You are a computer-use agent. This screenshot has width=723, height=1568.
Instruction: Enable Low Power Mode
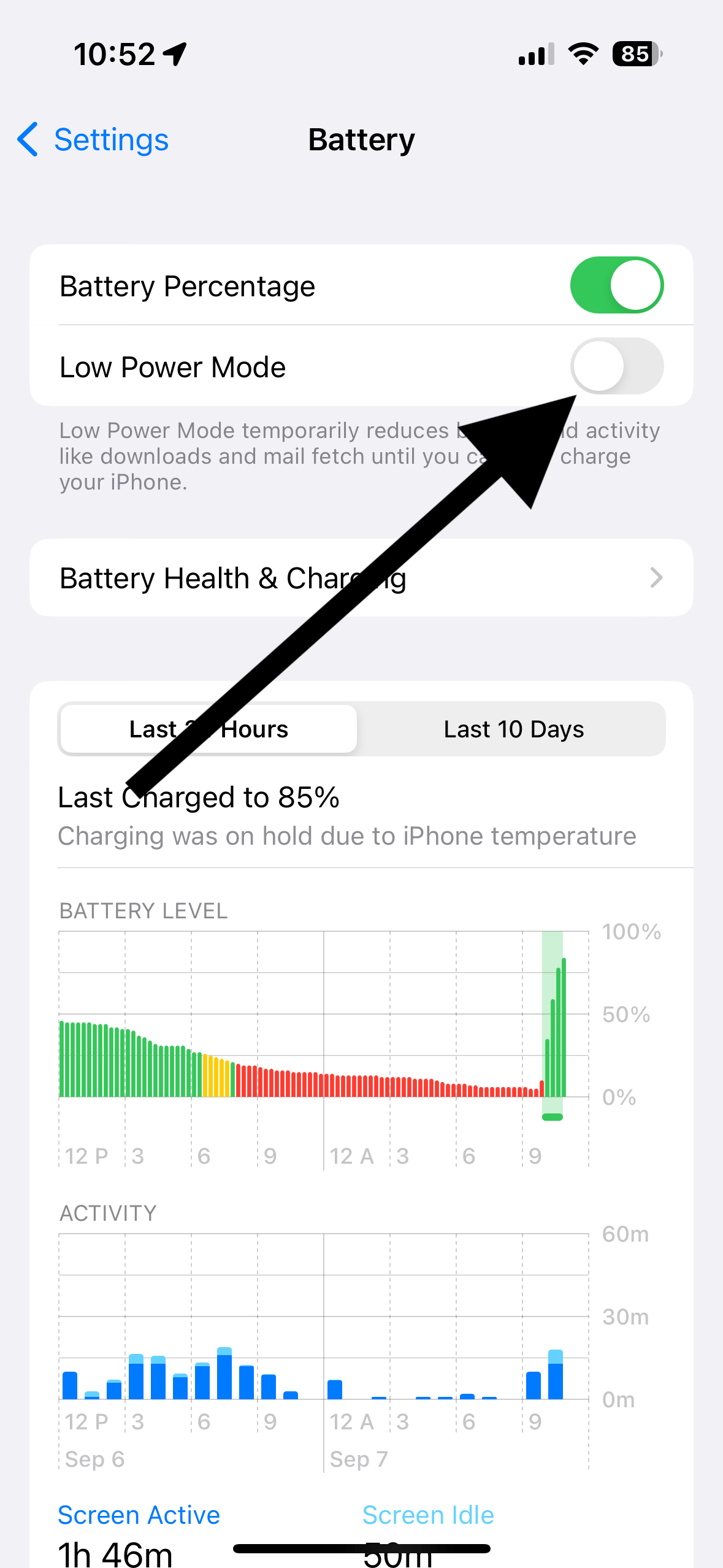pyautogui.click(x=617, y=366)
